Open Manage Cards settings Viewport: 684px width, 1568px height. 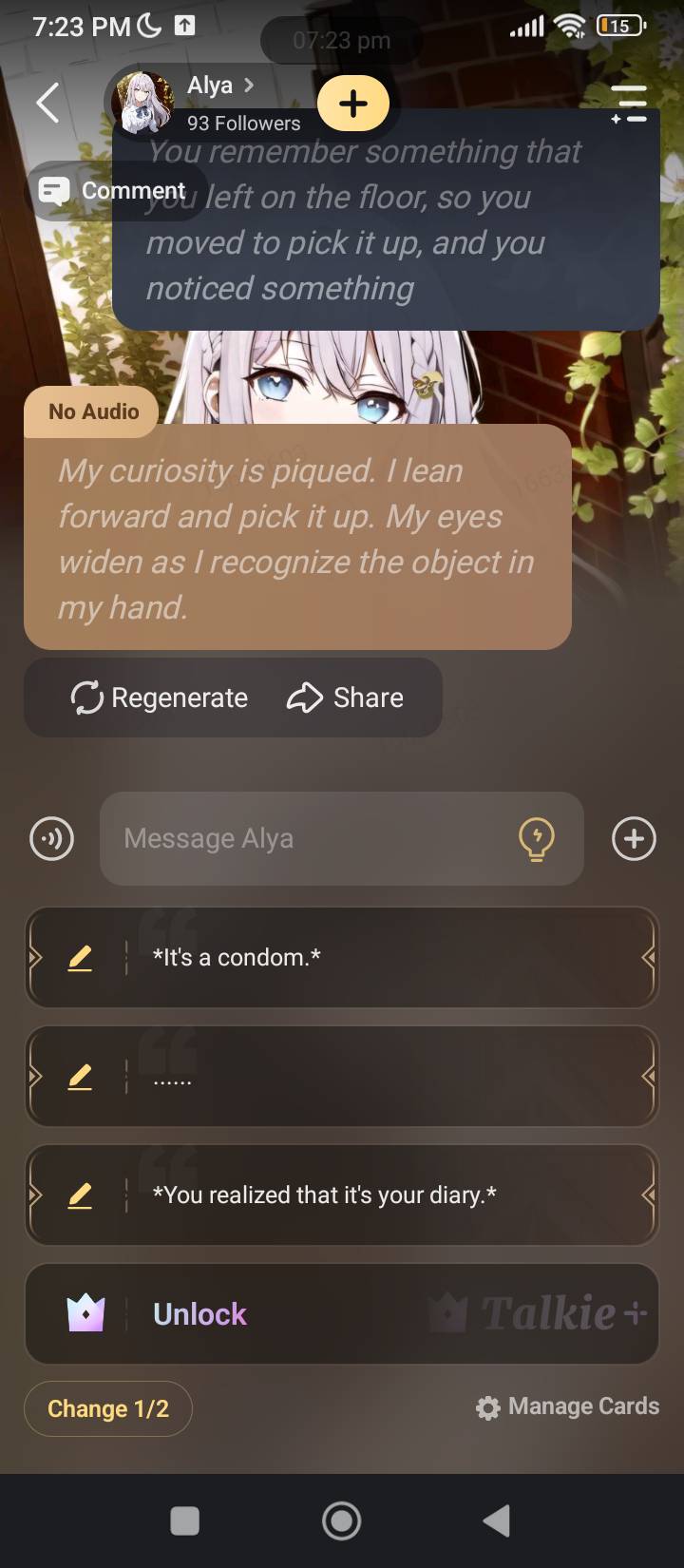[567, 1406]
